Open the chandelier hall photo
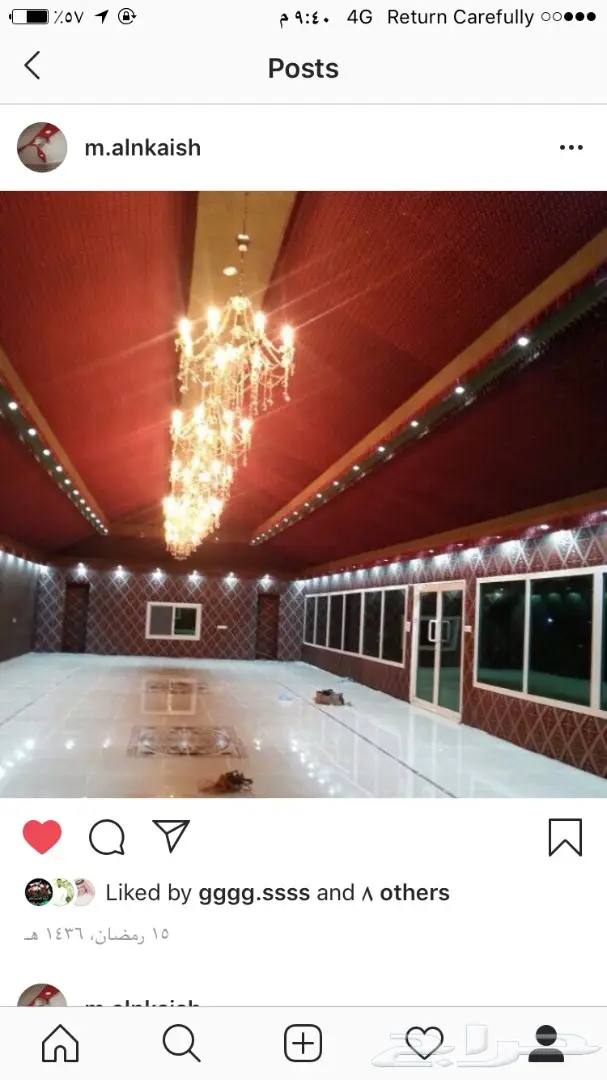The width and height of the screenshot is (607, 1080). point(303,494)
